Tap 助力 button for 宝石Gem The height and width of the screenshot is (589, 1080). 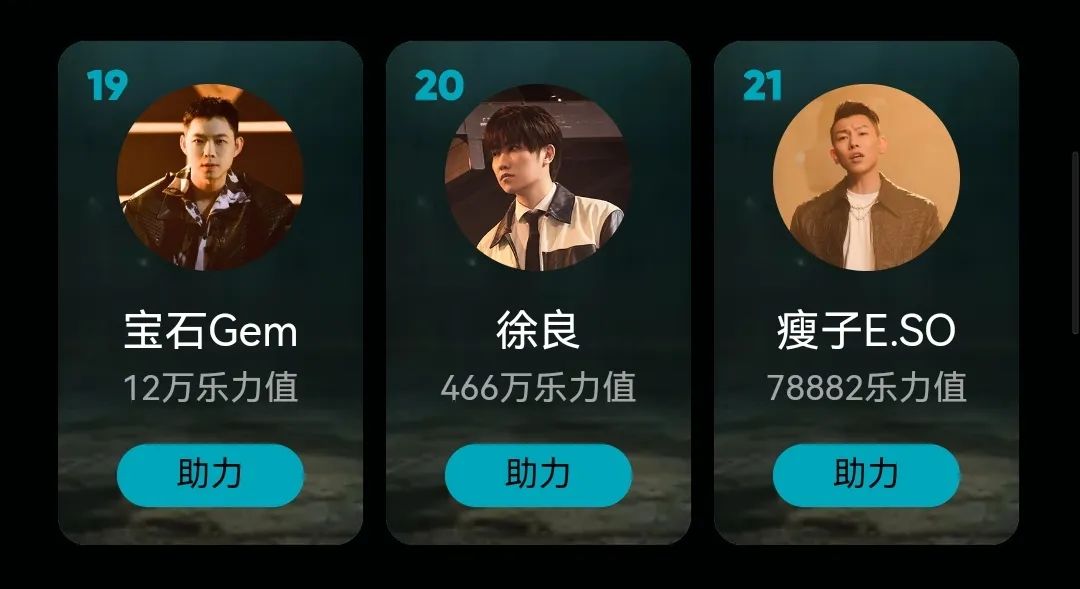click(210, 475)
